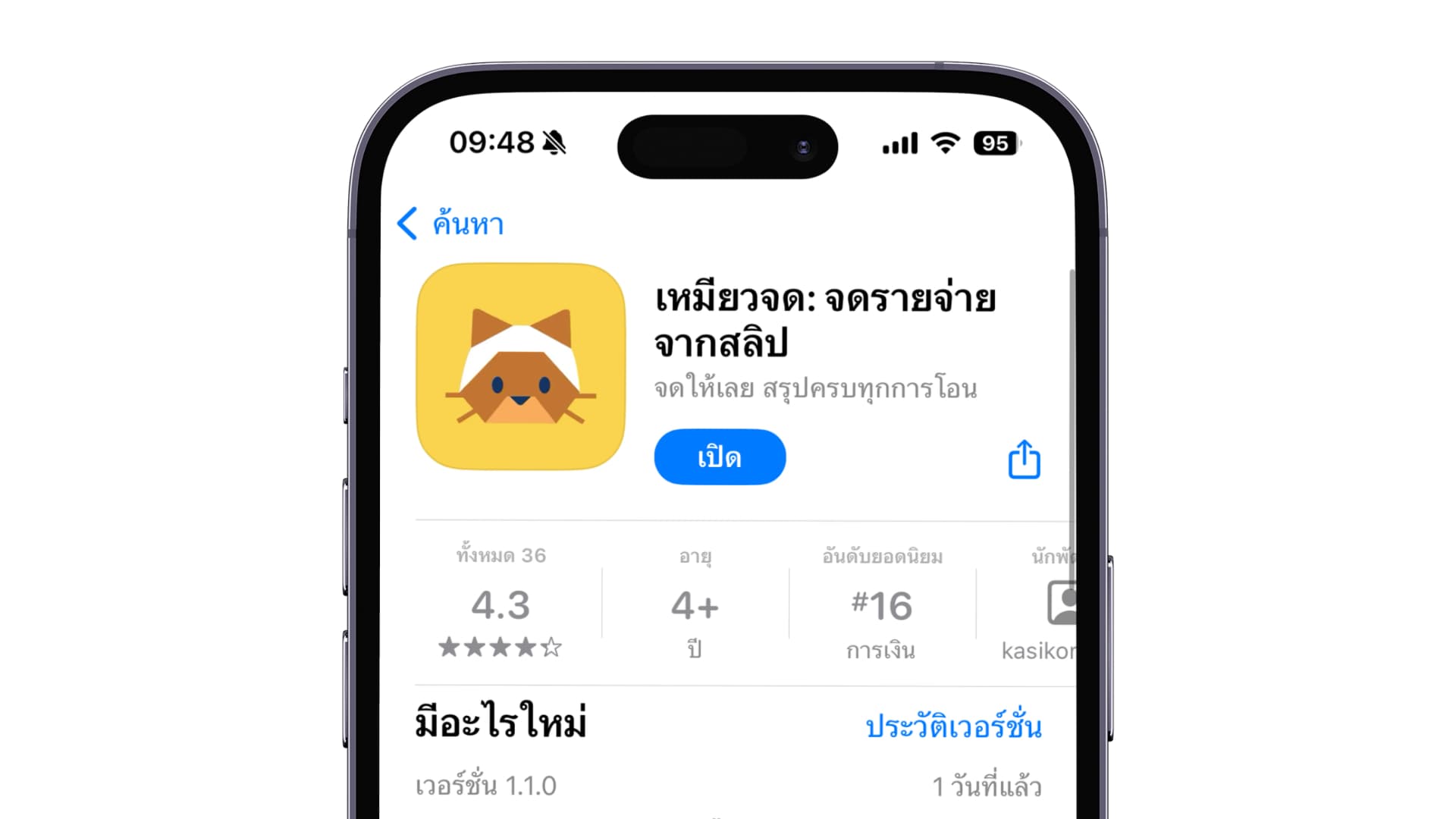1456x819 pixels.
Task: View the 4.3 star ratings section
Action: point(500,607)
